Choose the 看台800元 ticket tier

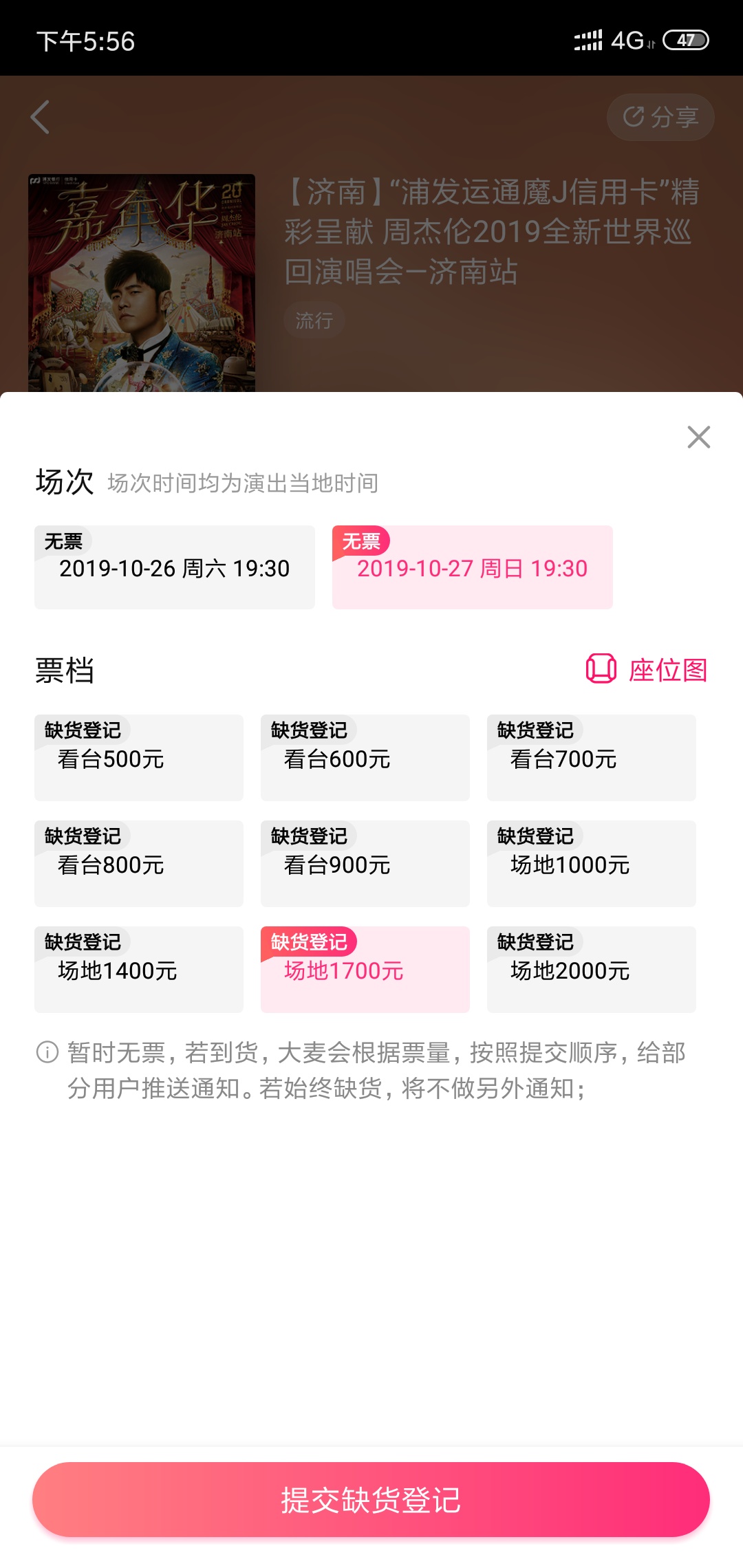pyautogui.click(x=139, y=864)
